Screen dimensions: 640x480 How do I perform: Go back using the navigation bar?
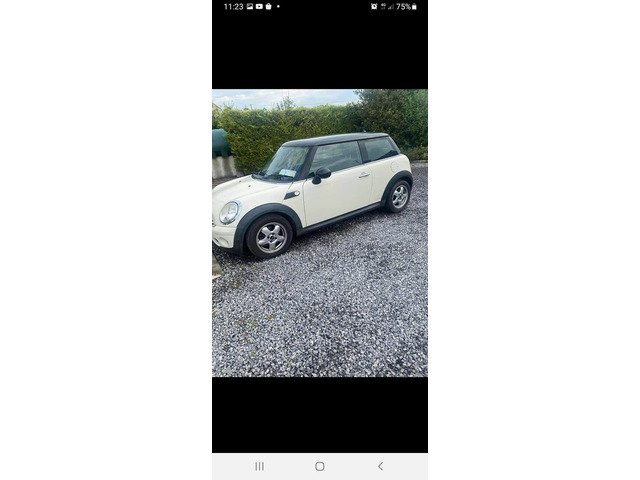[x=380, y=466]
